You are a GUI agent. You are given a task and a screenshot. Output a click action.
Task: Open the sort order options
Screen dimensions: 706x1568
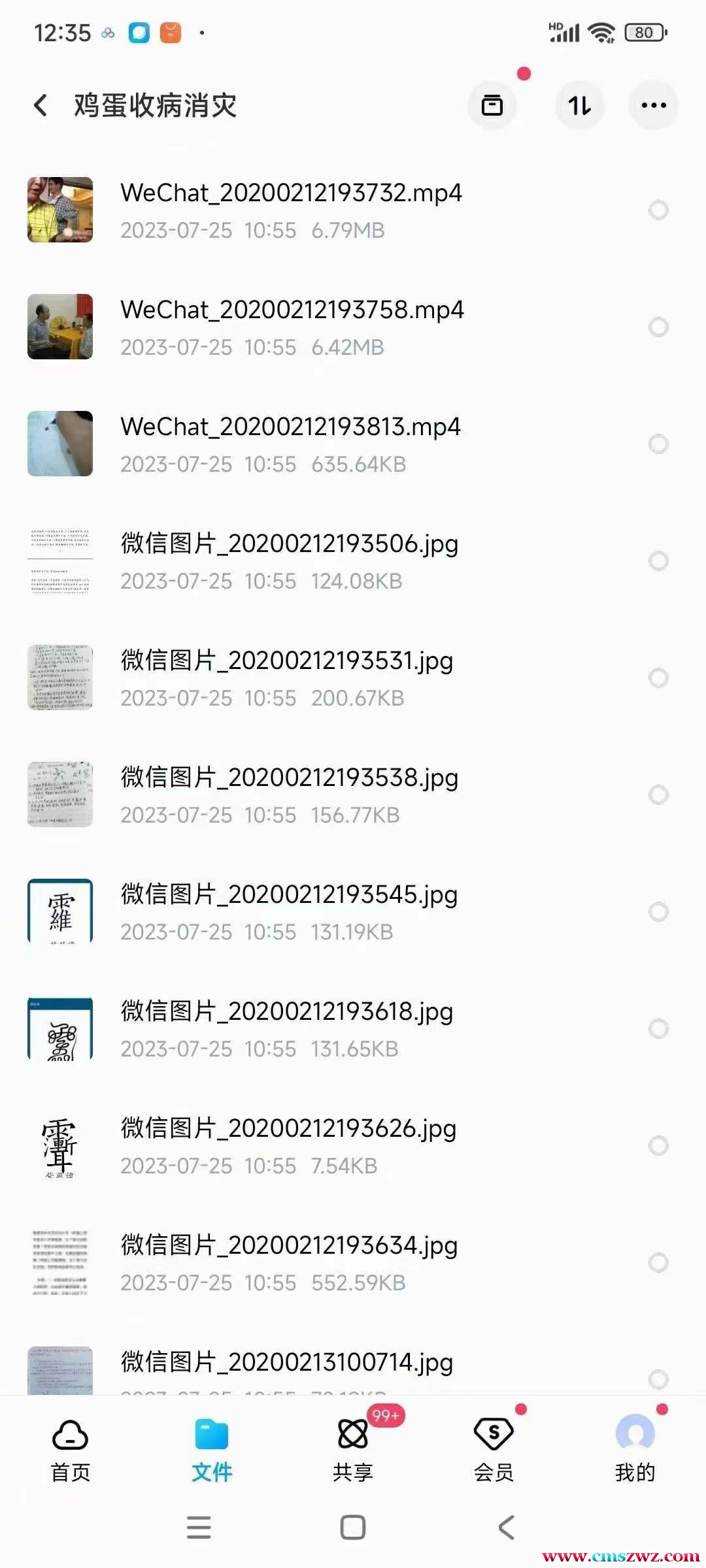click(x=579, y=105)
